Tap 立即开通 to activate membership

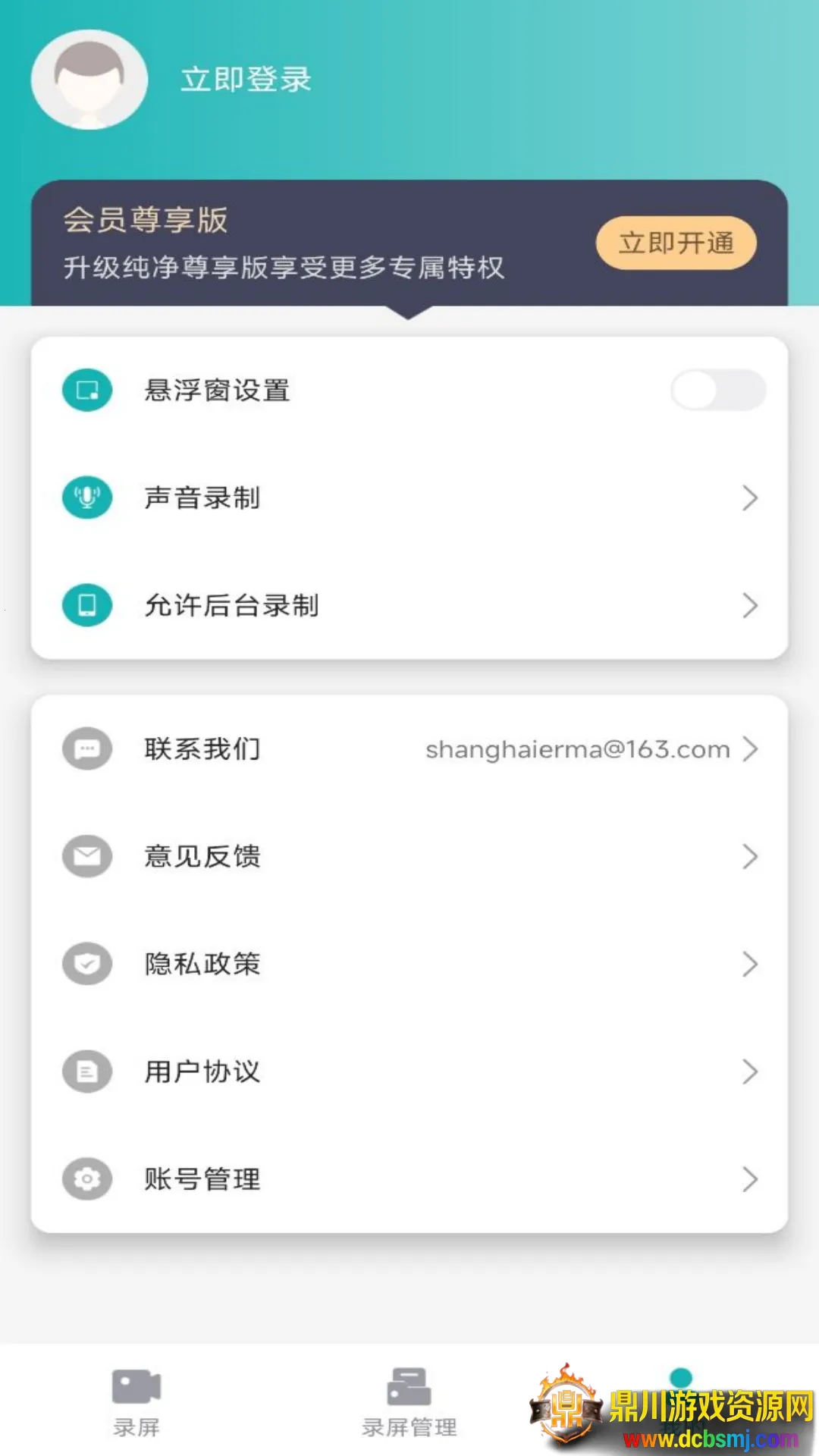pos(676,243)
